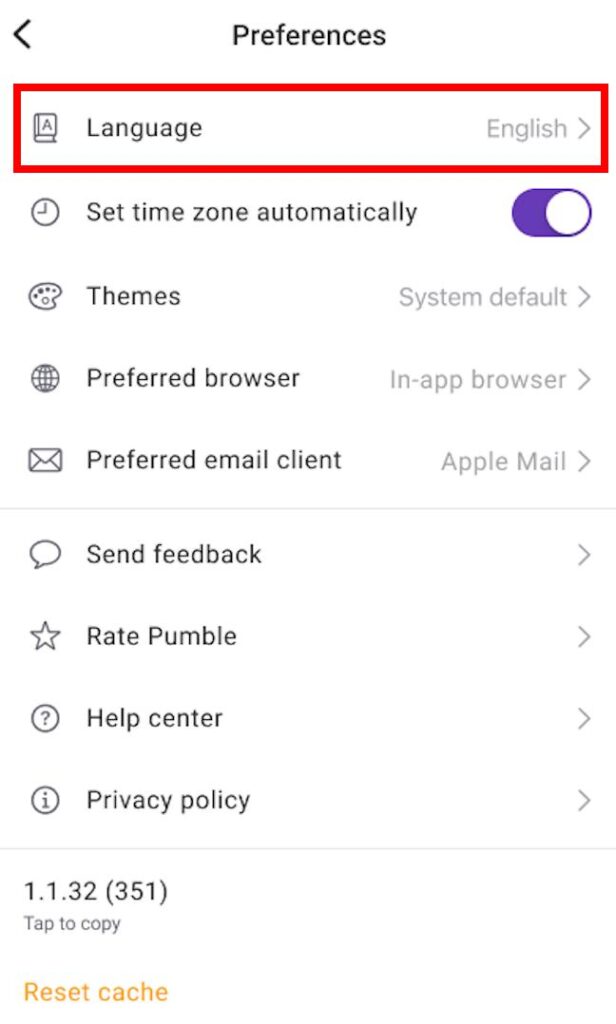The image size is (616, 1024).
Task: Open Send feedback
Action: (x=308, y=555)
